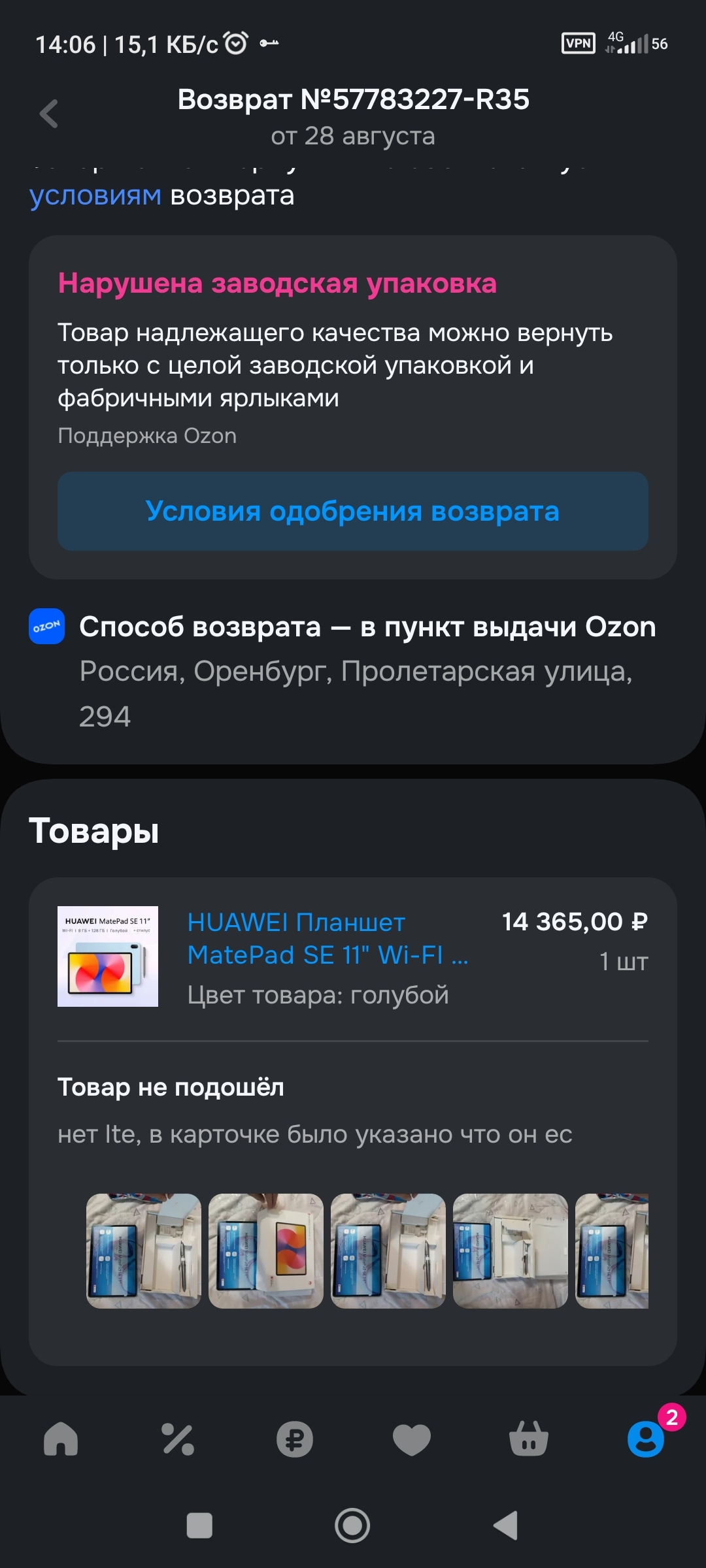Open the profile tab with badge

646,1439
